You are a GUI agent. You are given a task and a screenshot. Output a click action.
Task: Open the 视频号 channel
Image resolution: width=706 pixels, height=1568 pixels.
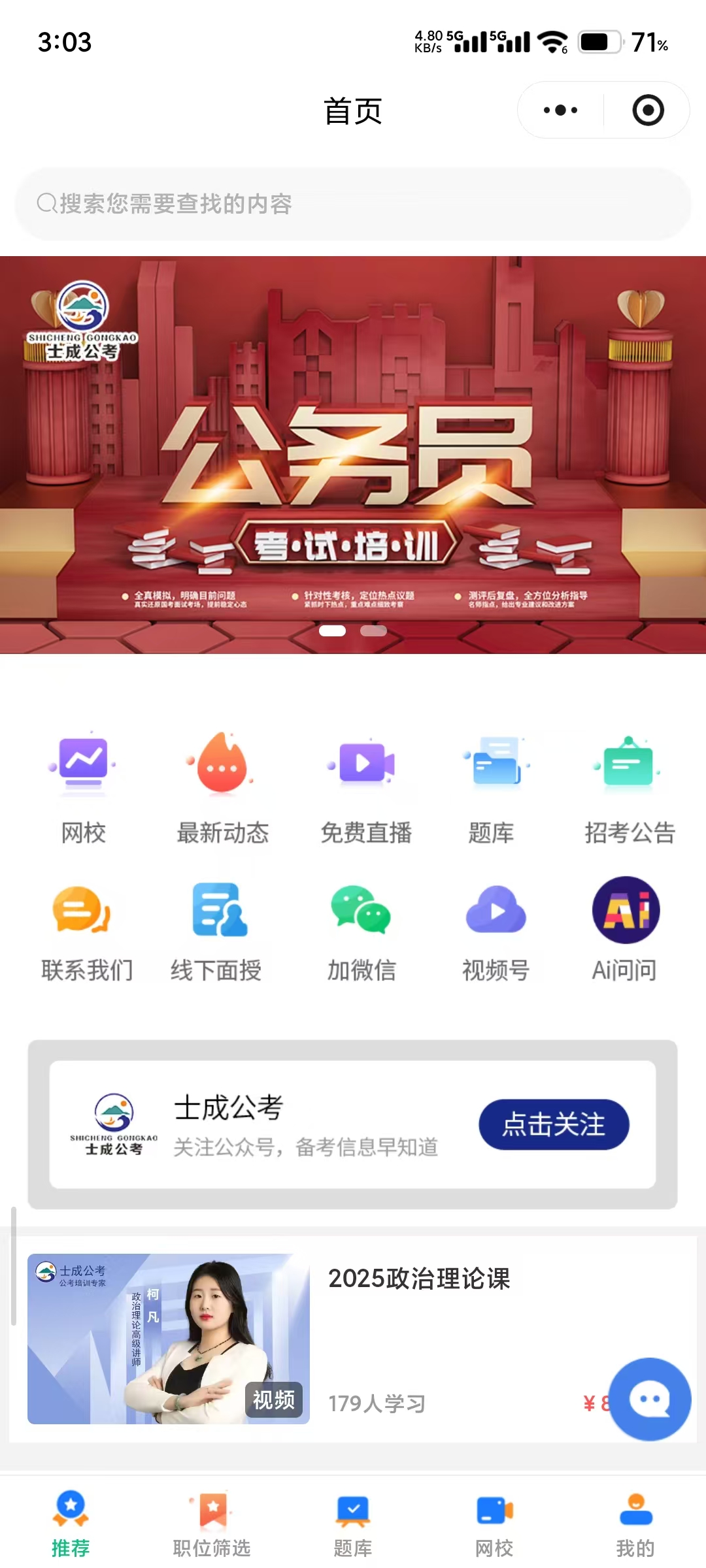pos(496,929)
